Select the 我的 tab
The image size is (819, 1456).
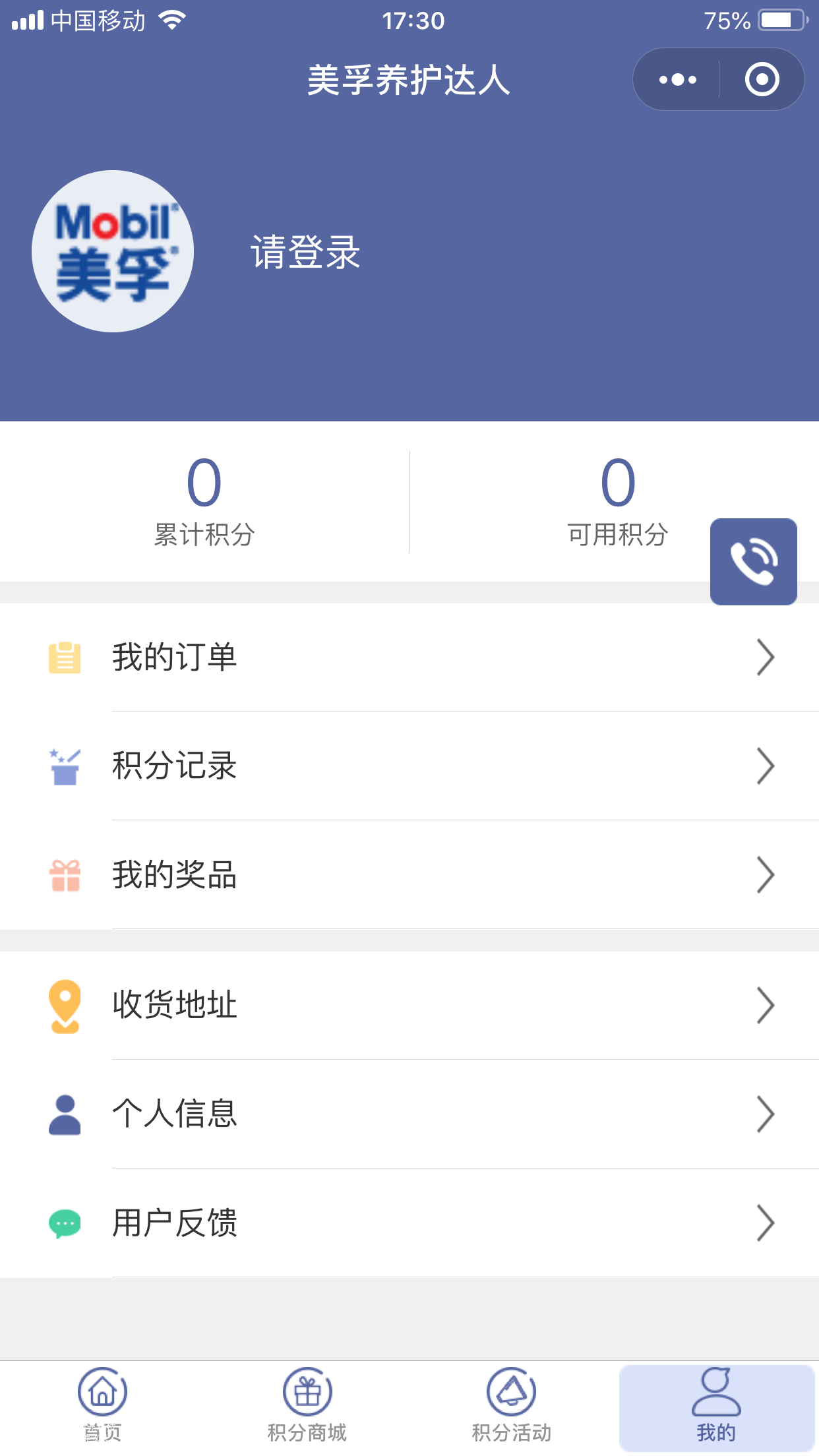[x=717, y=1407]
